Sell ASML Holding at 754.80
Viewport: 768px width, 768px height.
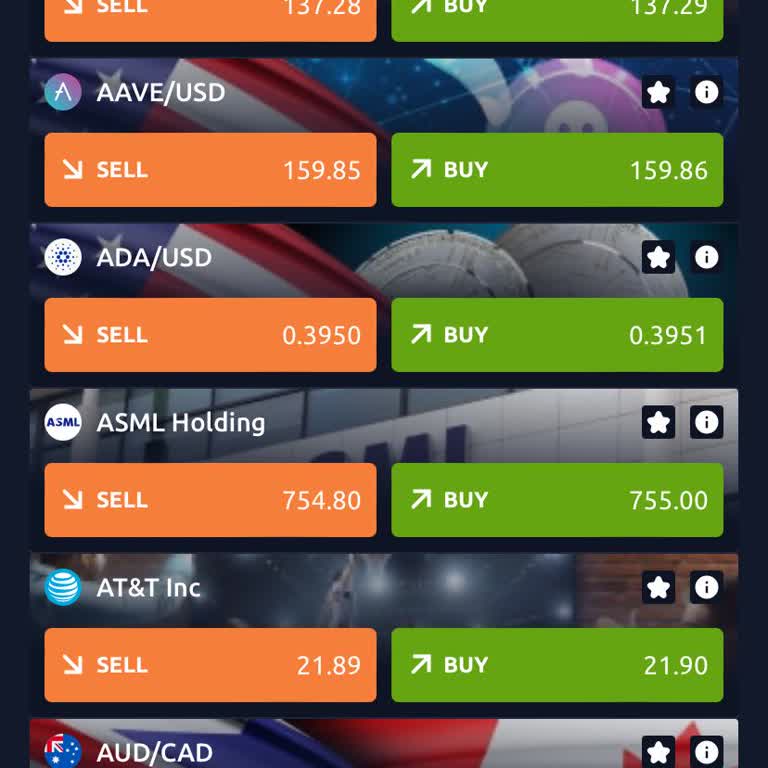tap(210, 500)
